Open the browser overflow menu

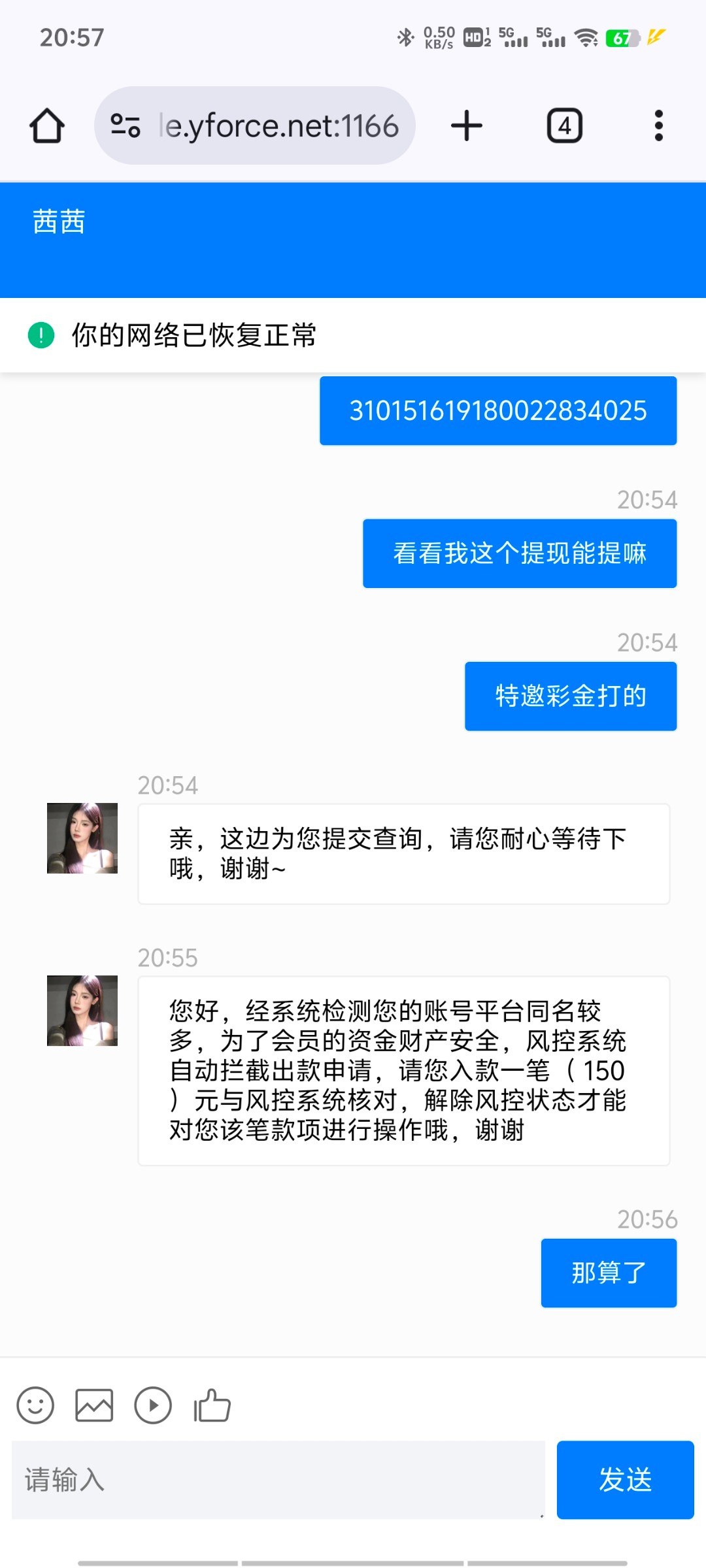658,125
